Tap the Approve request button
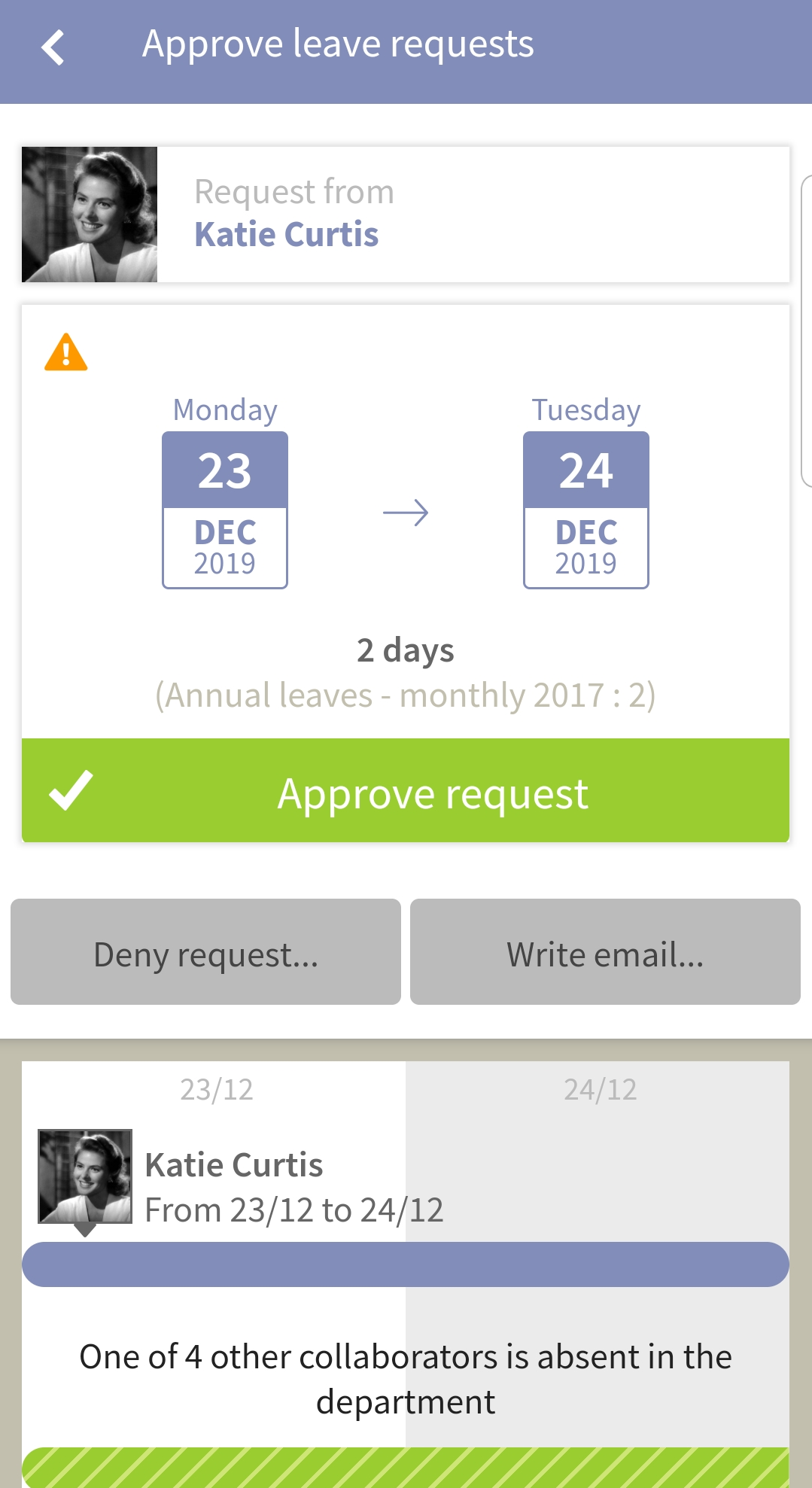 pyautogui.click(x=406, y=791)
